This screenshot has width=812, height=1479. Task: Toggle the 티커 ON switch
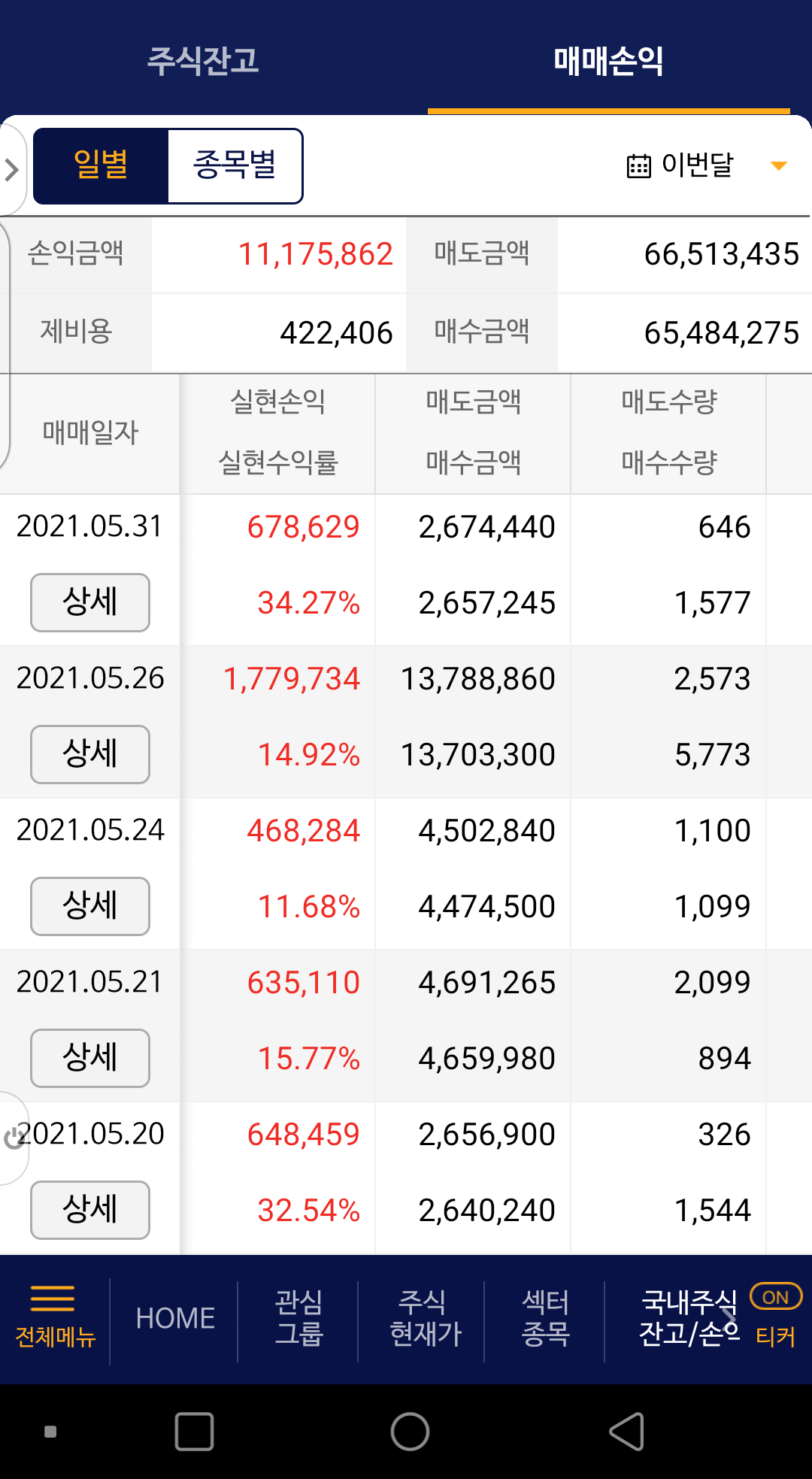click(x=776, y=1298)
